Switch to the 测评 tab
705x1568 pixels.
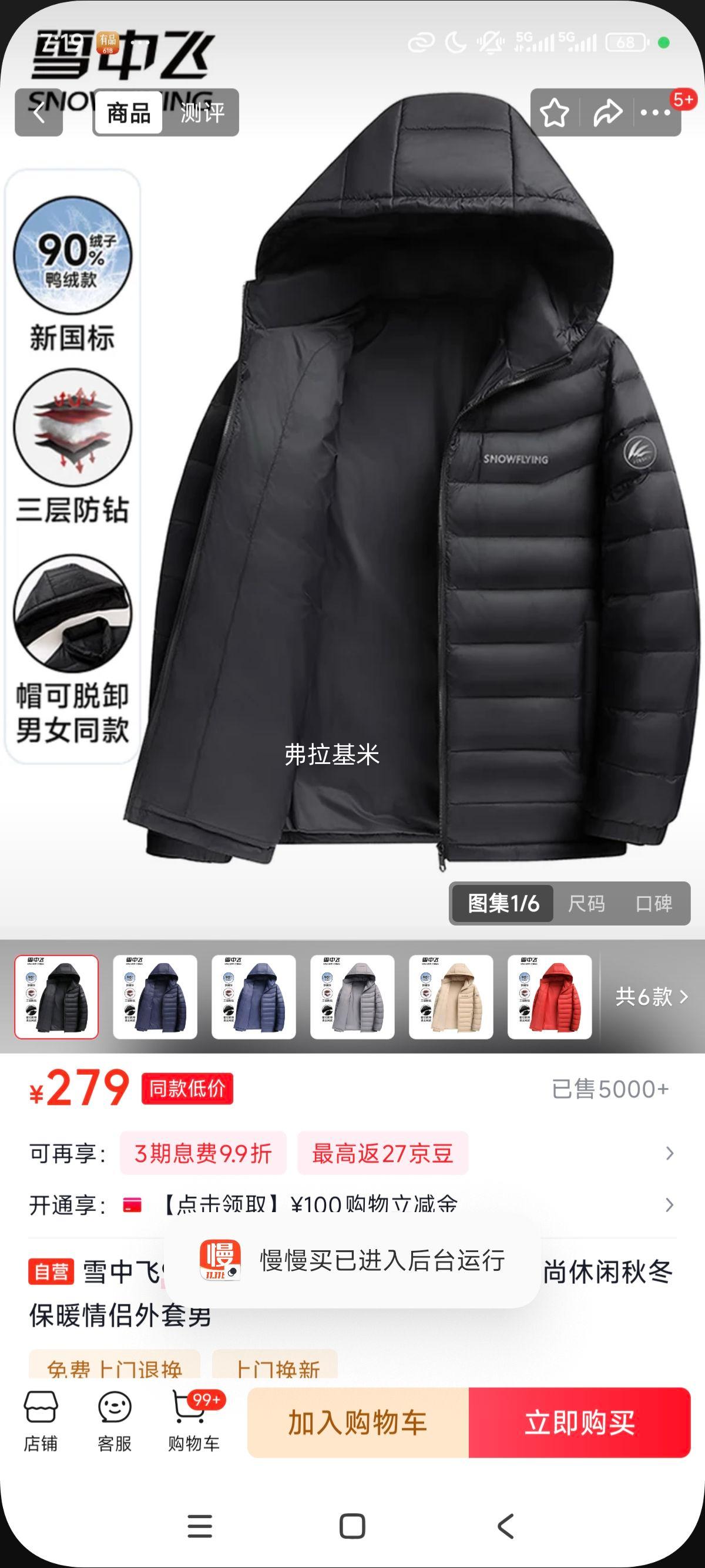point(201,112)
